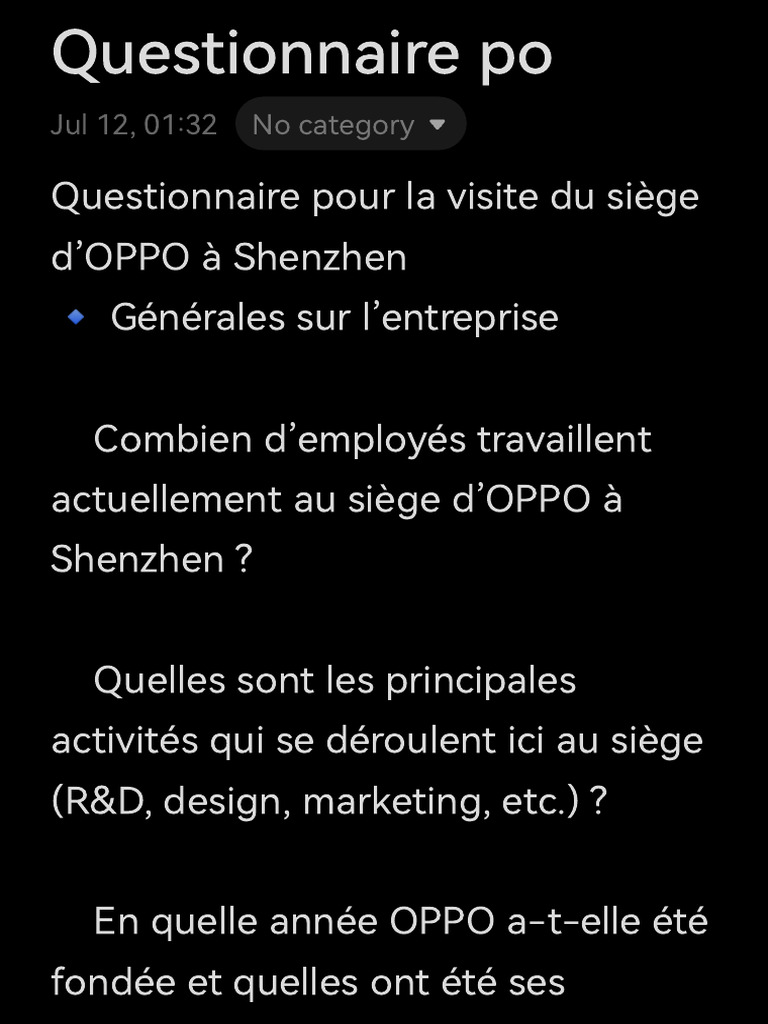The width and height of the screenshot is (768, 1024).
Task: Open the No category dropdown
Action: [x=351, y=124]
